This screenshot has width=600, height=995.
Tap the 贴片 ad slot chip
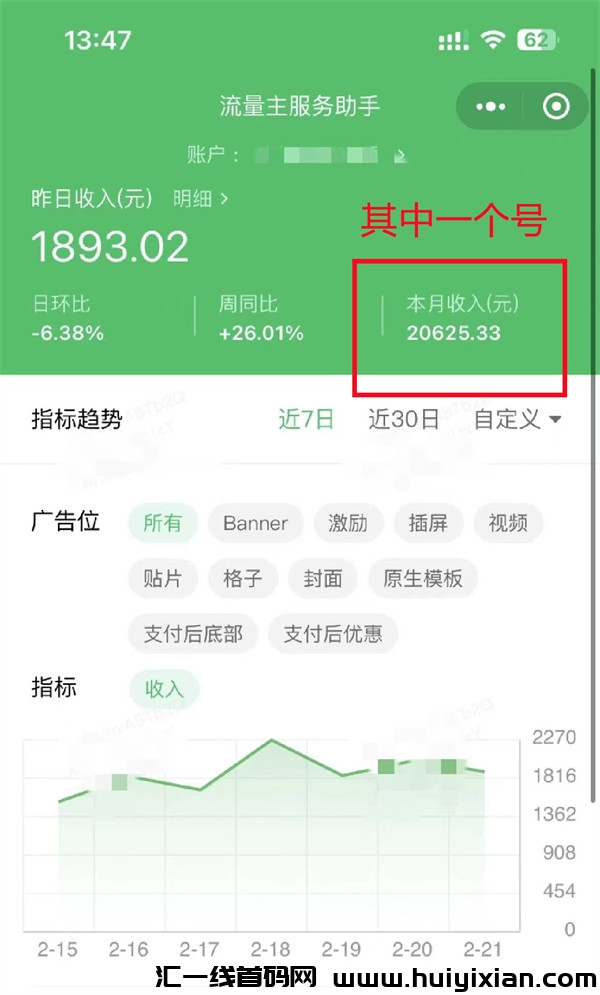[x=163, y=578]
